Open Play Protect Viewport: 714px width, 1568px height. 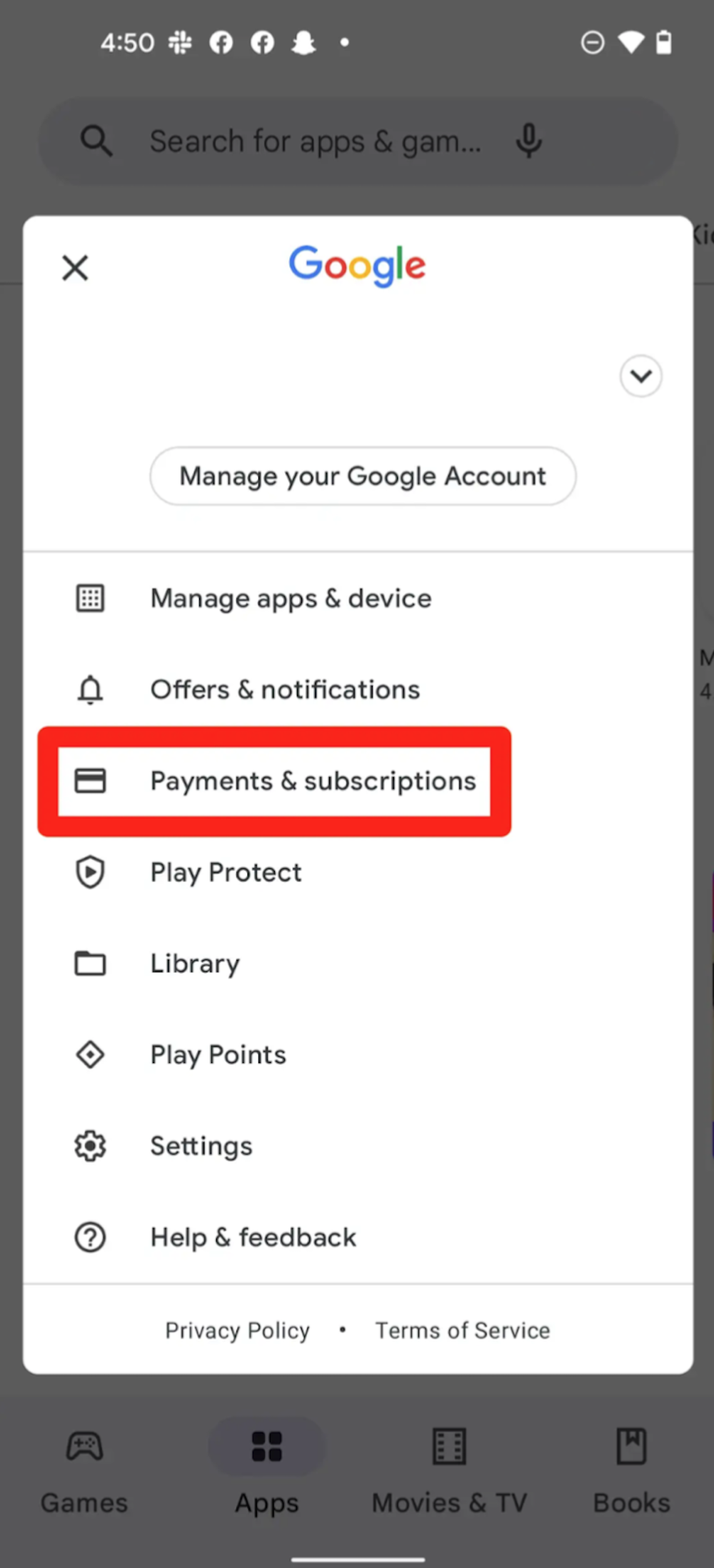[226, 872]
